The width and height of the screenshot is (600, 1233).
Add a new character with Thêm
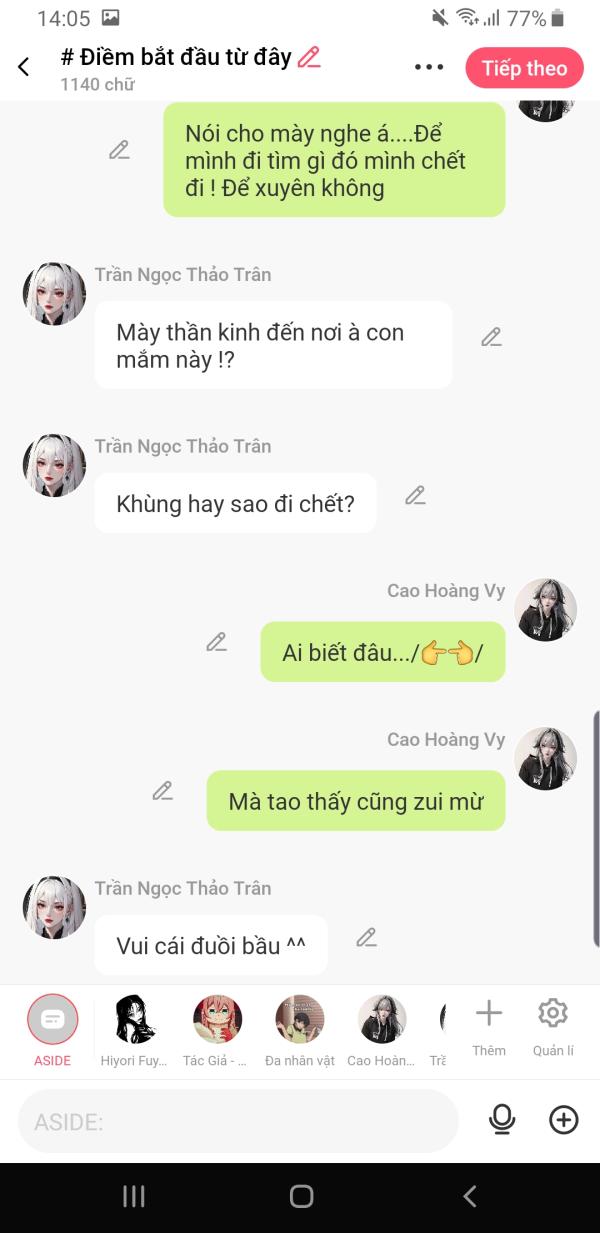tap(489, 1026)
